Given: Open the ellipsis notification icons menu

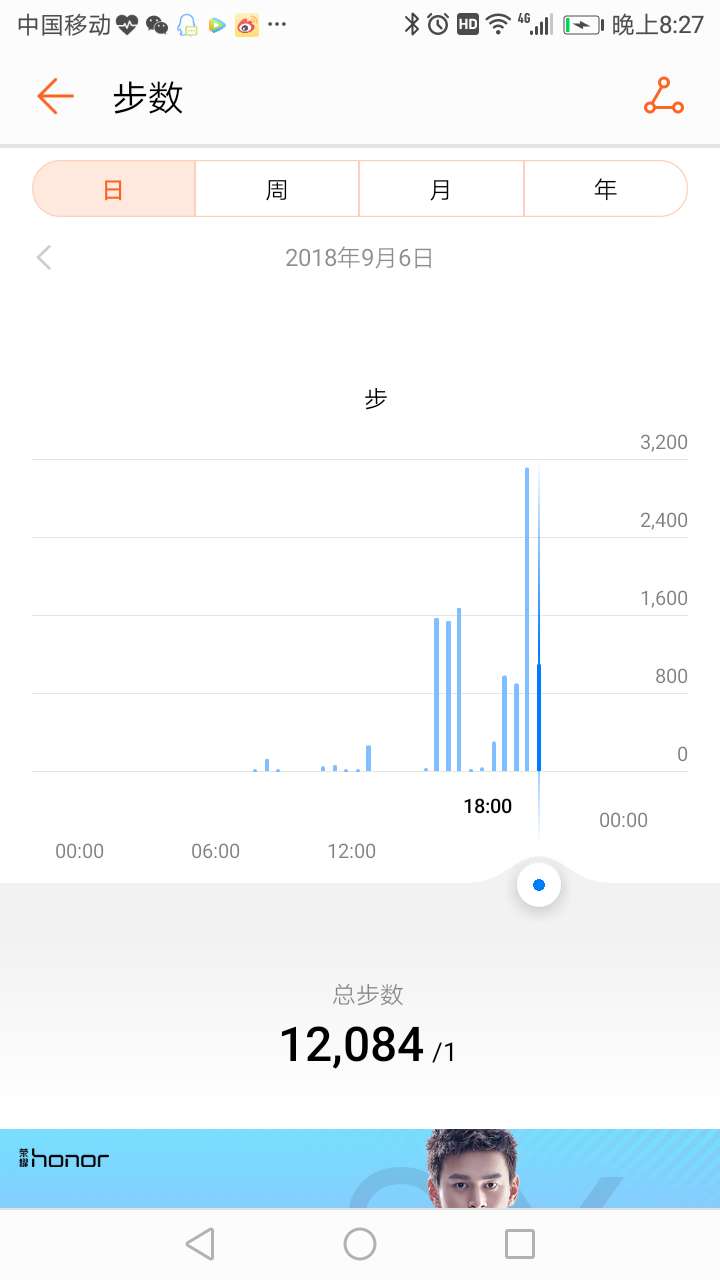Looking at the screenshot, I should pos(277,24).
